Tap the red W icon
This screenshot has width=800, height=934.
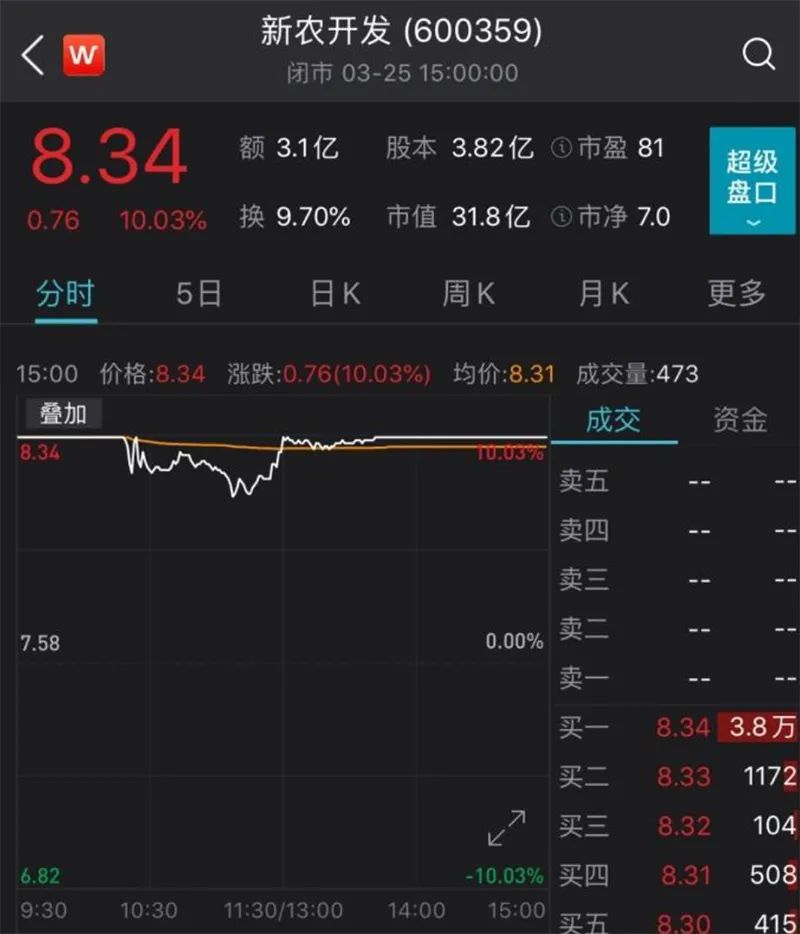pos(83,56)
